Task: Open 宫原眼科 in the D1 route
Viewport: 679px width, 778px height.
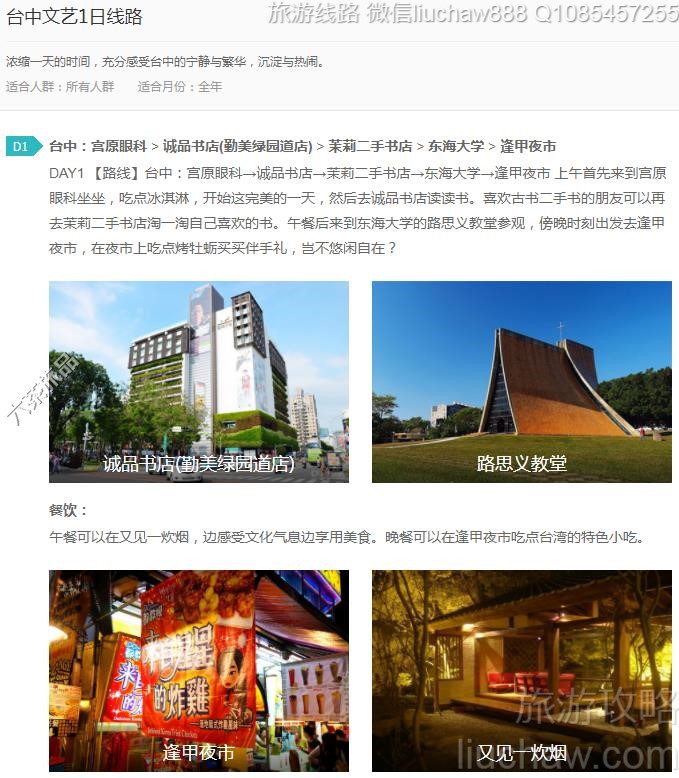Action: pos(118,146)
